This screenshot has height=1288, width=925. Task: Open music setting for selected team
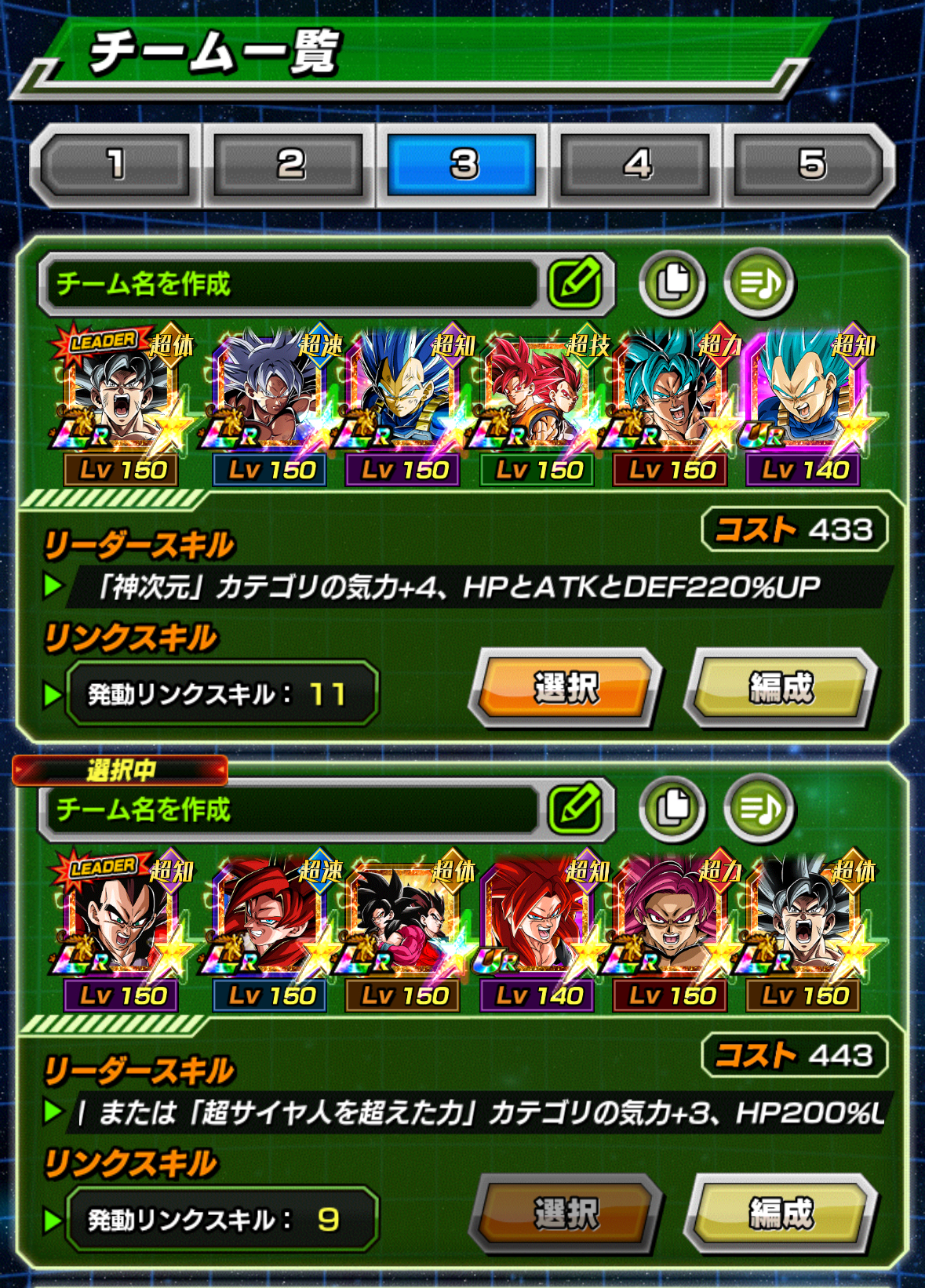(759, 808)
